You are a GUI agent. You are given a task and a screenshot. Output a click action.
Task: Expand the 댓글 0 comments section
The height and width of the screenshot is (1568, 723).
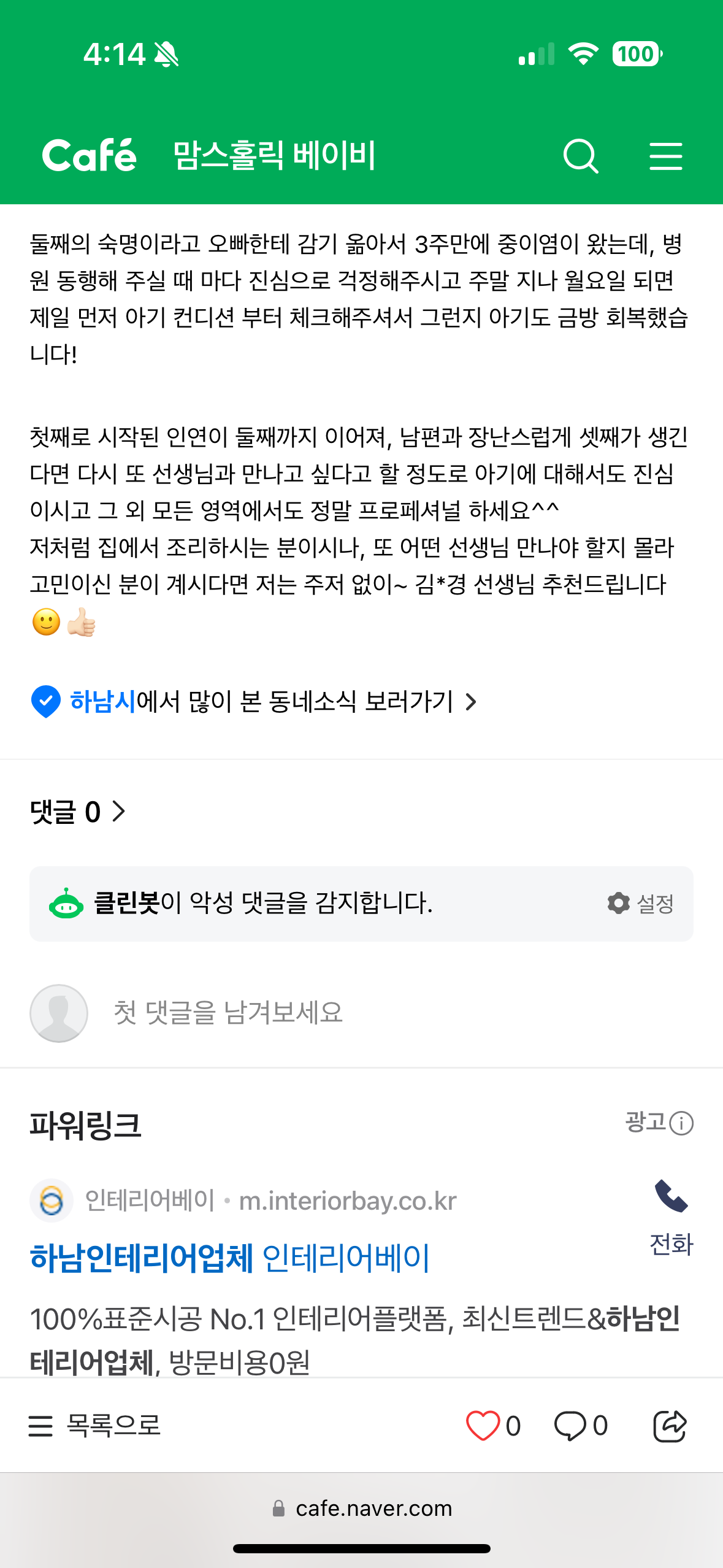point(77,812)
